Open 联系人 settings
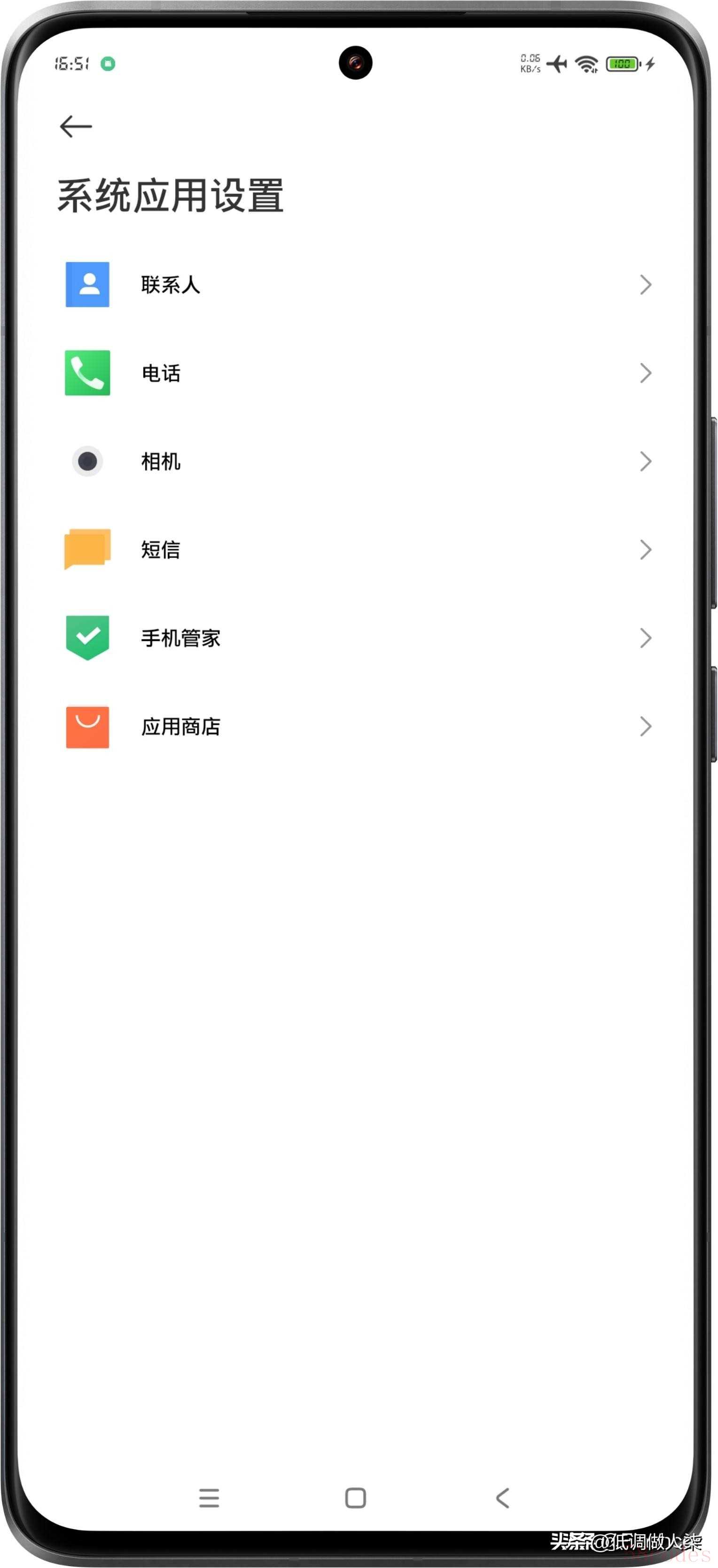Screen dimensions: 718x1568 (171, 285)
